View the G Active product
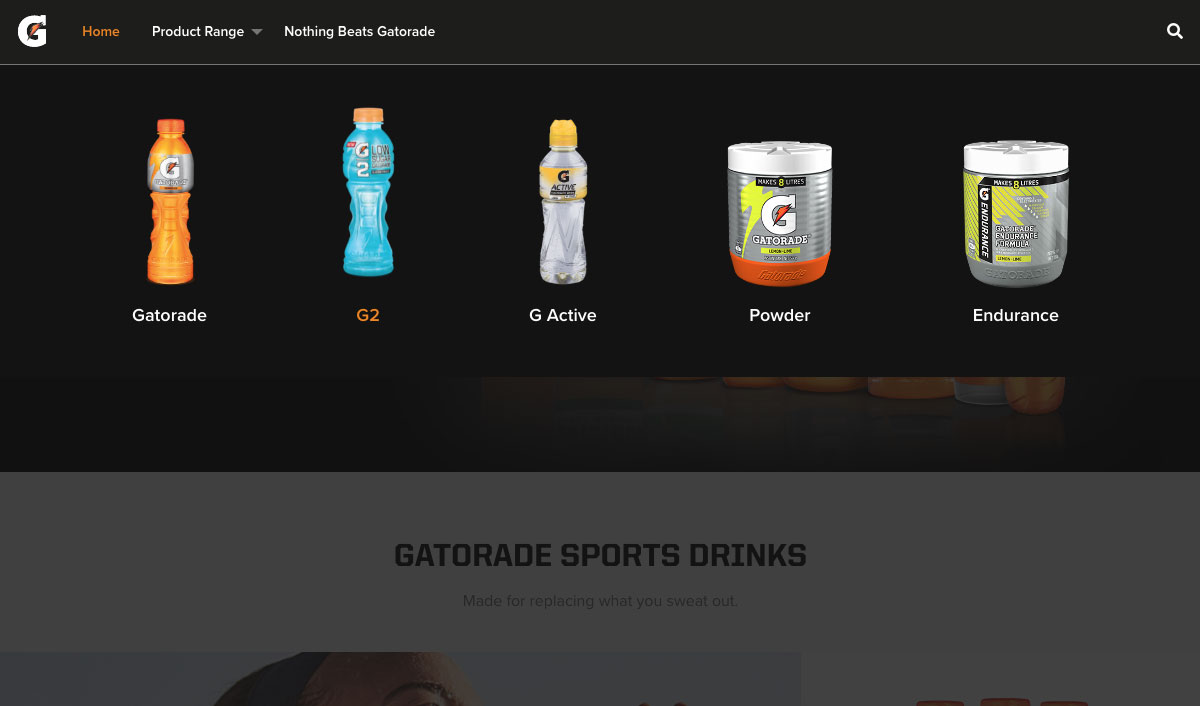 (x=563, y=205)
